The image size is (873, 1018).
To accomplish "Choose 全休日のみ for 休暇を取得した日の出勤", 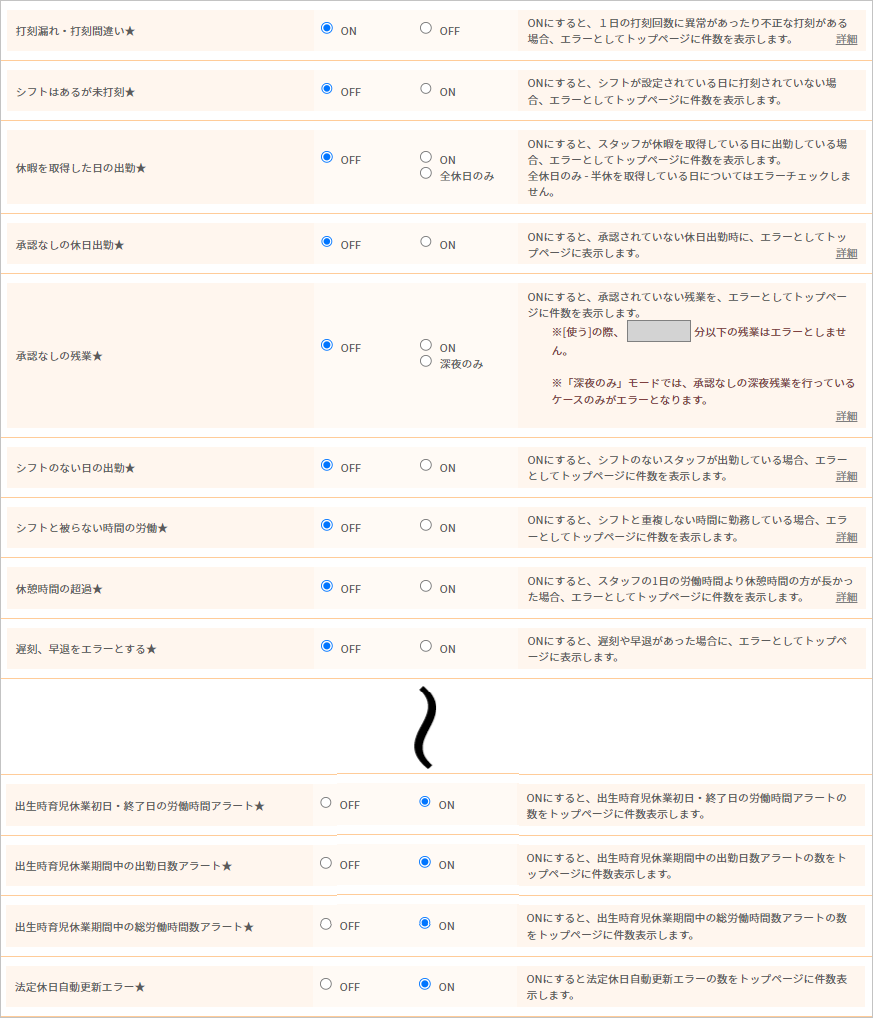I will [426, 173].
